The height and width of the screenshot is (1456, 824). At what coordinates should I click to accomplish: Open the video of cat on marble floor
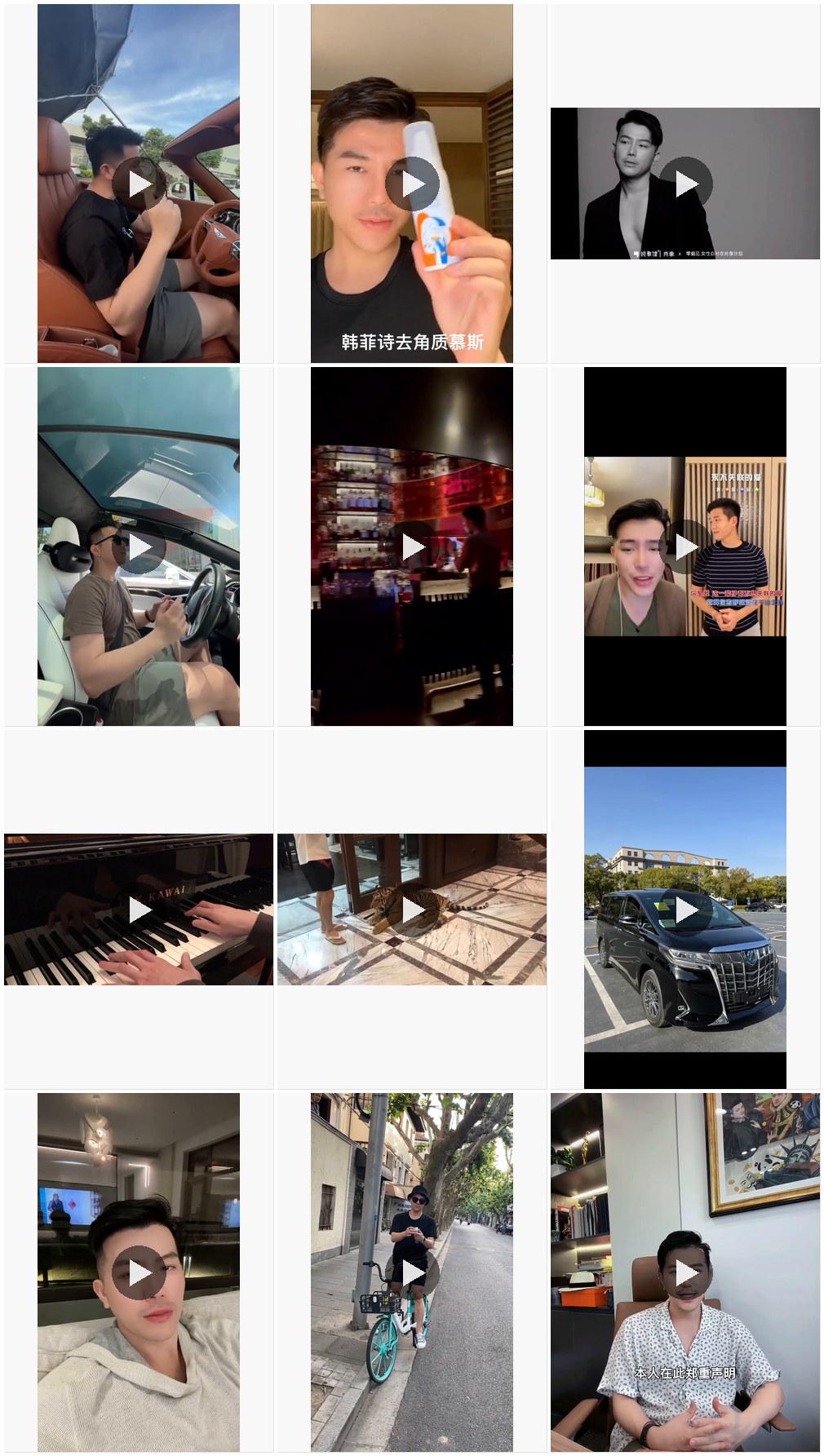pos(412,909)
